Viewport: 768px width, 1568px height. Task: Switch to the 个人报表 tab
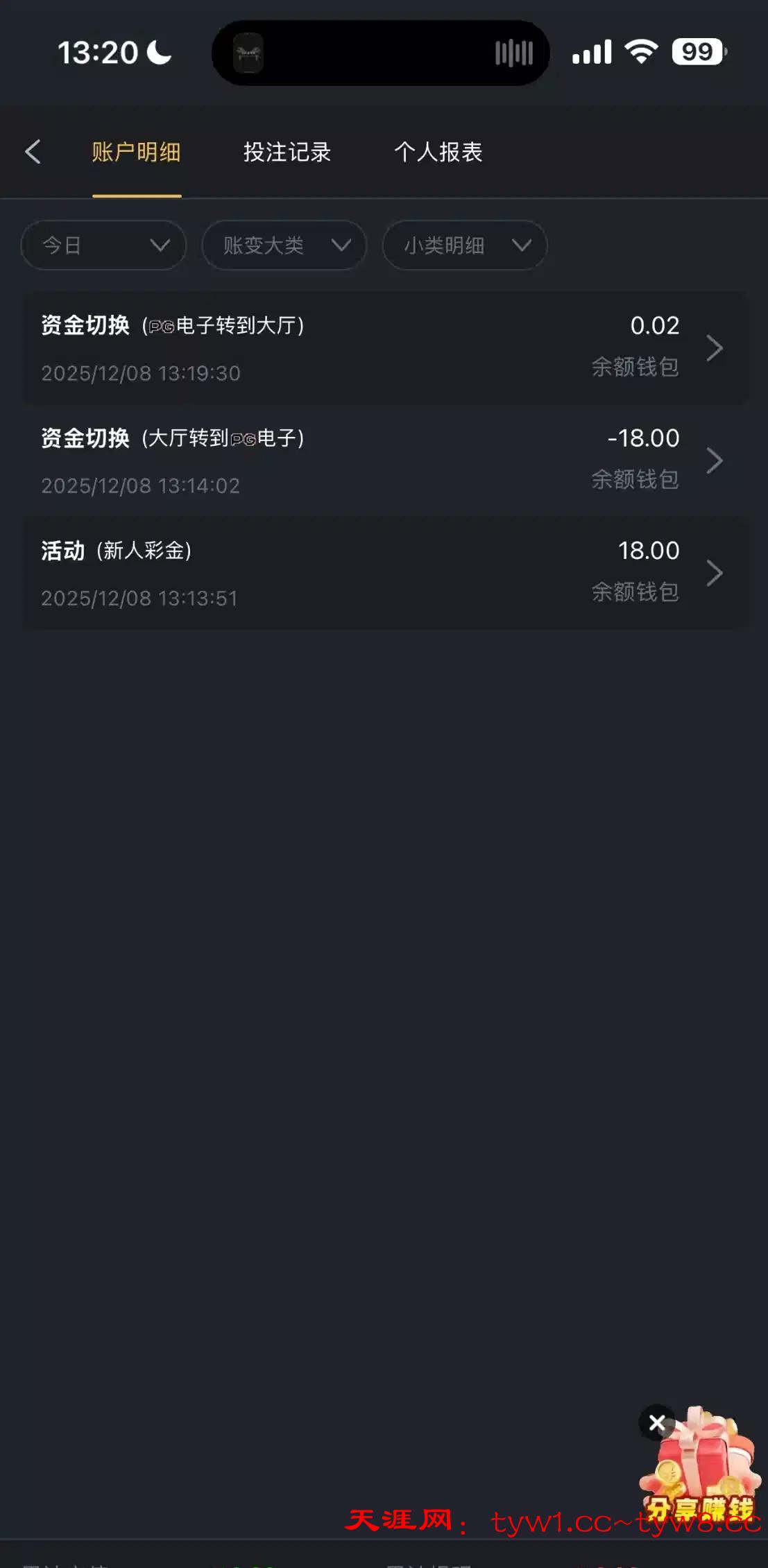(438, 152)
